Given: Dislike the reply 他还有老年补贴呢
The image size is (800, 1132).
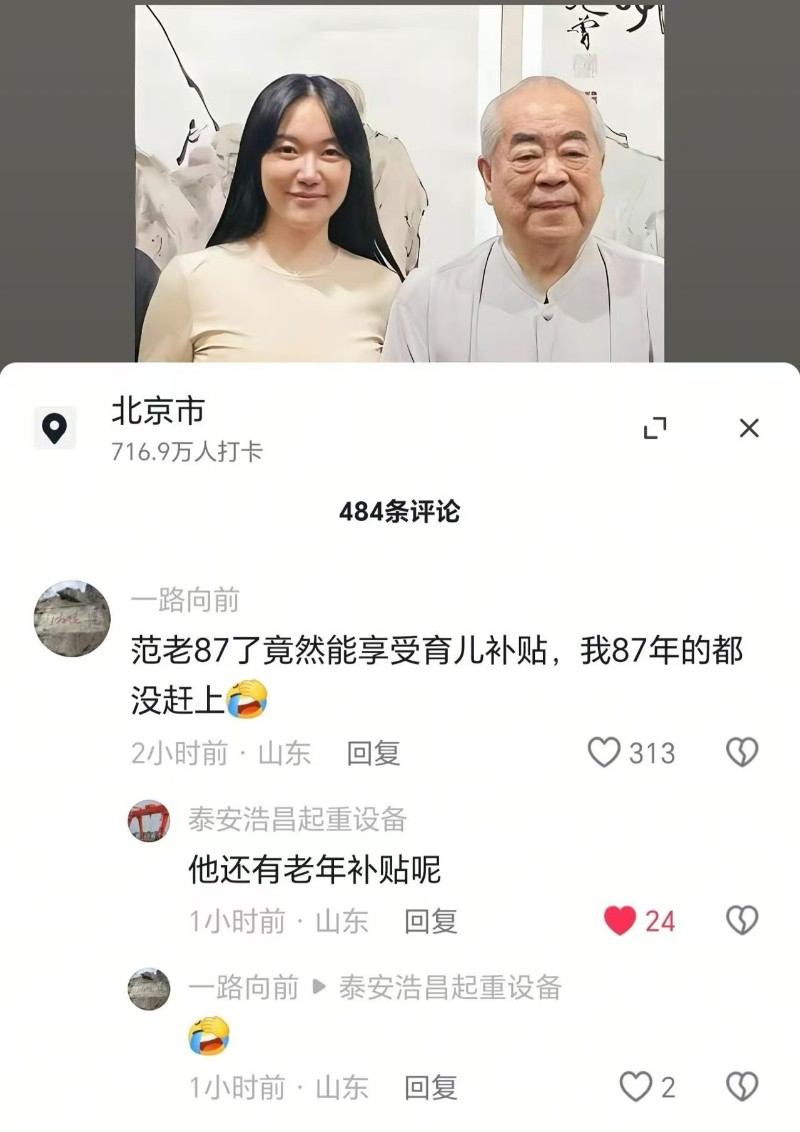Looking at the screenshot, I should point(742,920).
